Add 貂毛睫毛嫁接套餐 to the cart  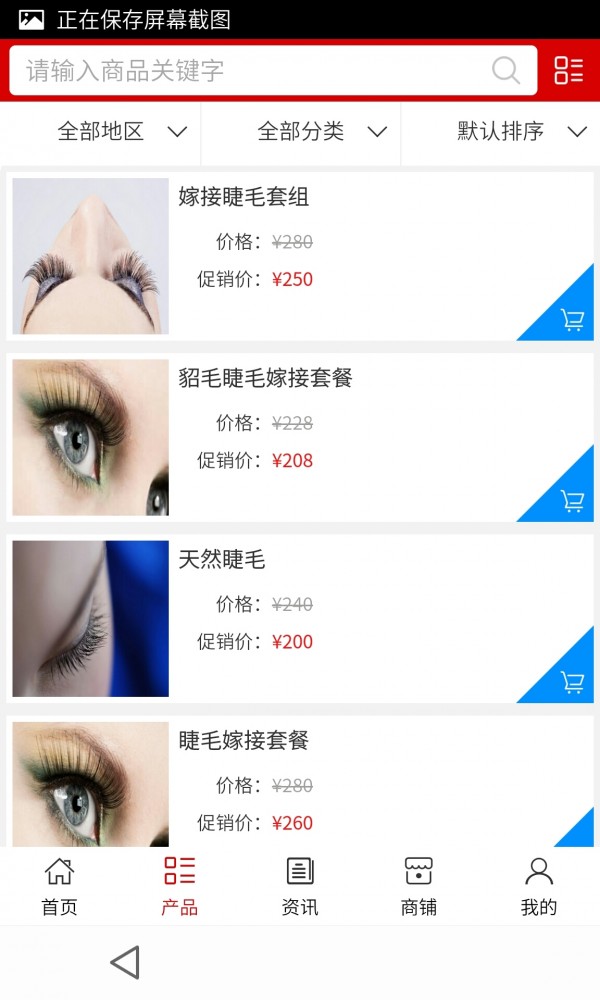click(x=572, y=501)
